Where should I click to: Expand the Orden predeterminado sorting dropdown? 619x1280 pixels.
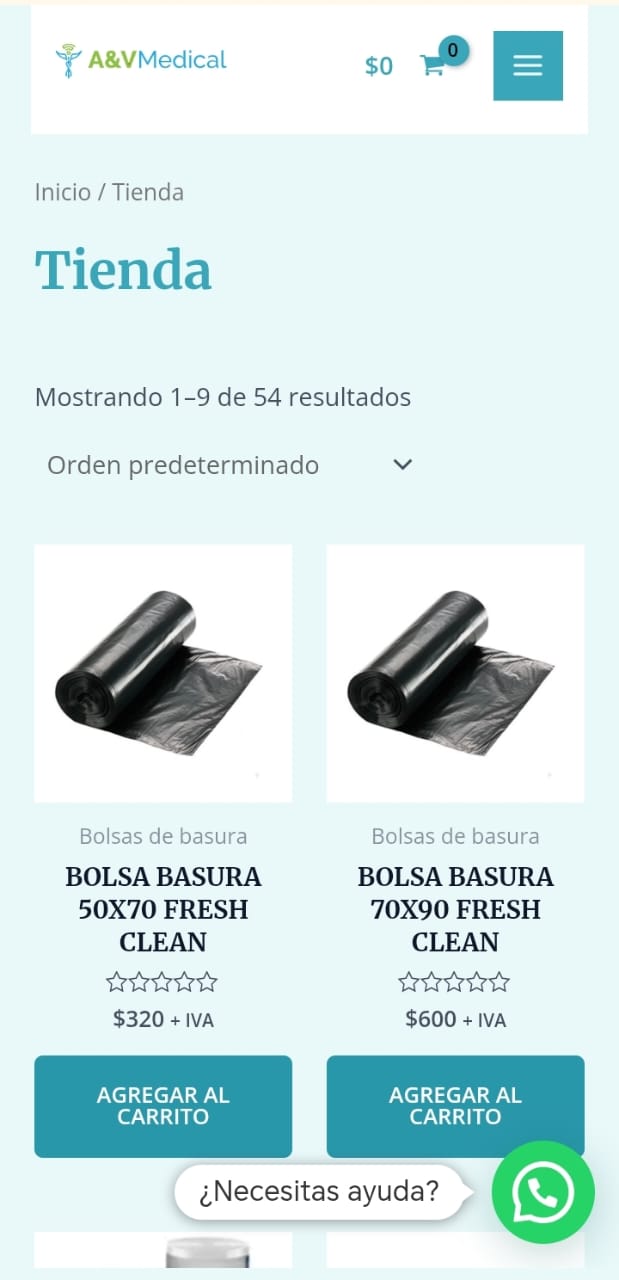point(230,465)
